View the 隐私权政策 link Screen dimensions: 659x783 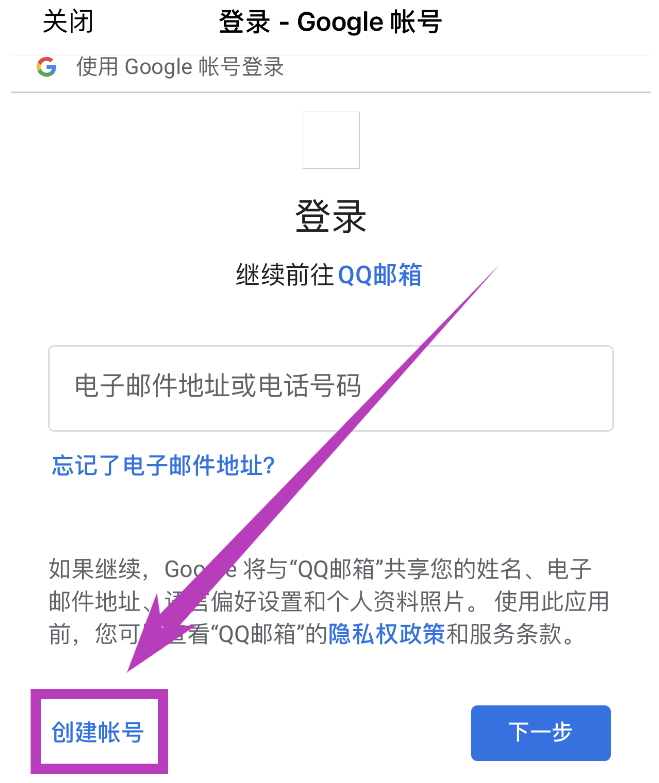[387, 633]
